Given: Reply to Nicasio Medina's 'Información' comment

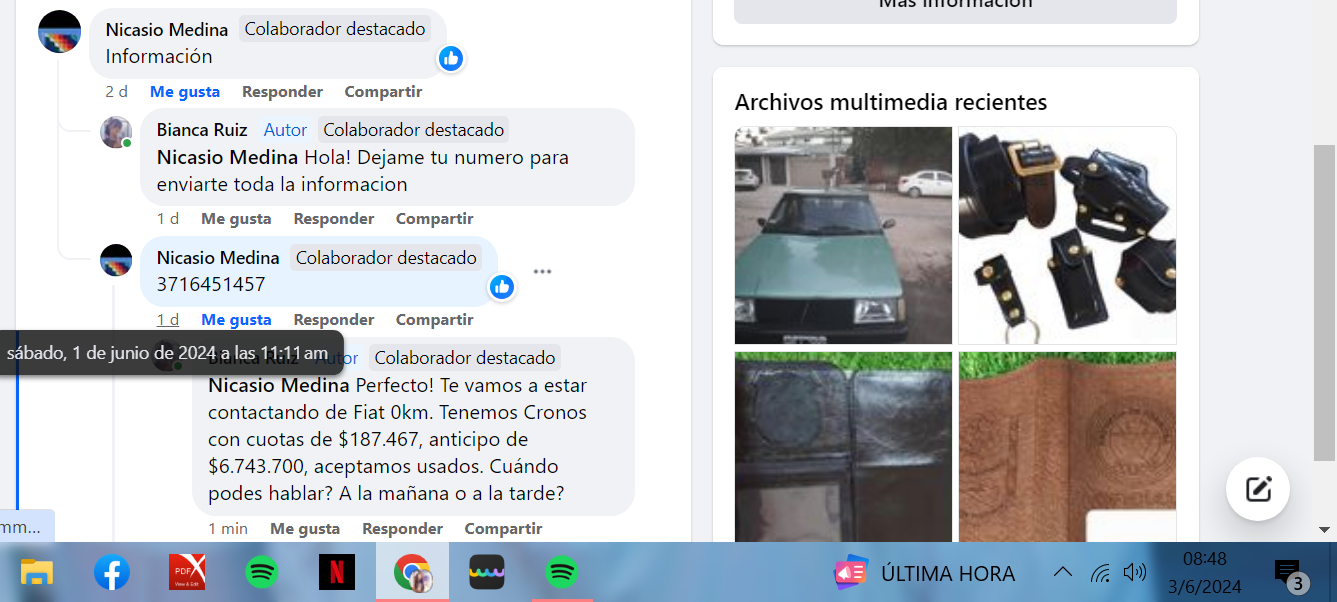Looking at the screenshot, I should 282,92.
